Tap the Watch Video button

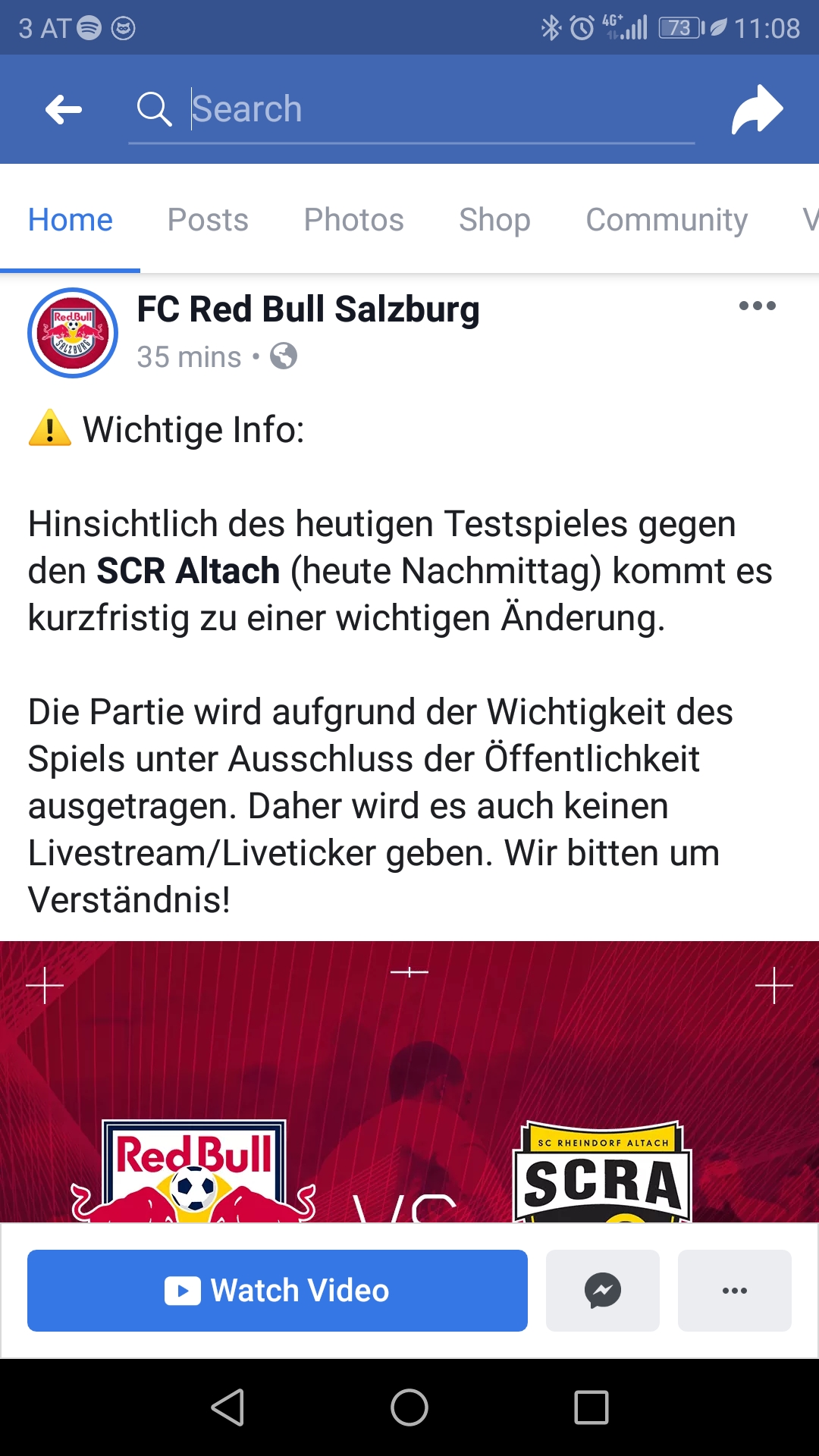coord(278,1291)
